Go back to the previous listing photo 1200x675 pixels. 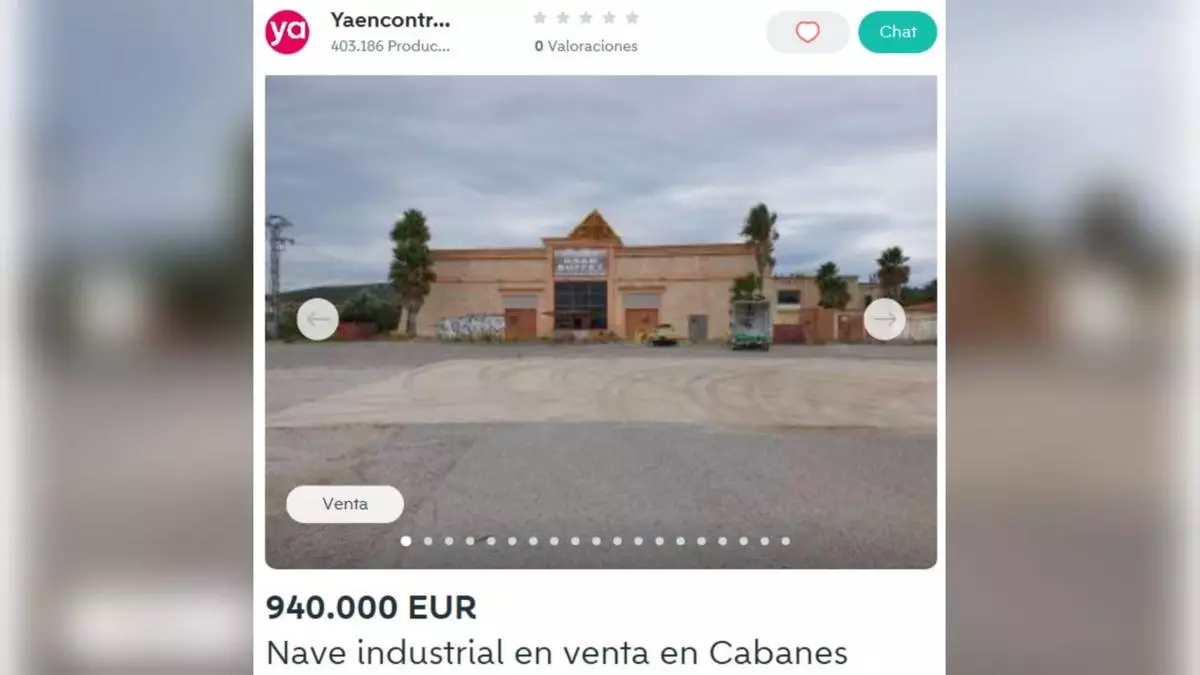pyautogui.click(x=318, y=319)
